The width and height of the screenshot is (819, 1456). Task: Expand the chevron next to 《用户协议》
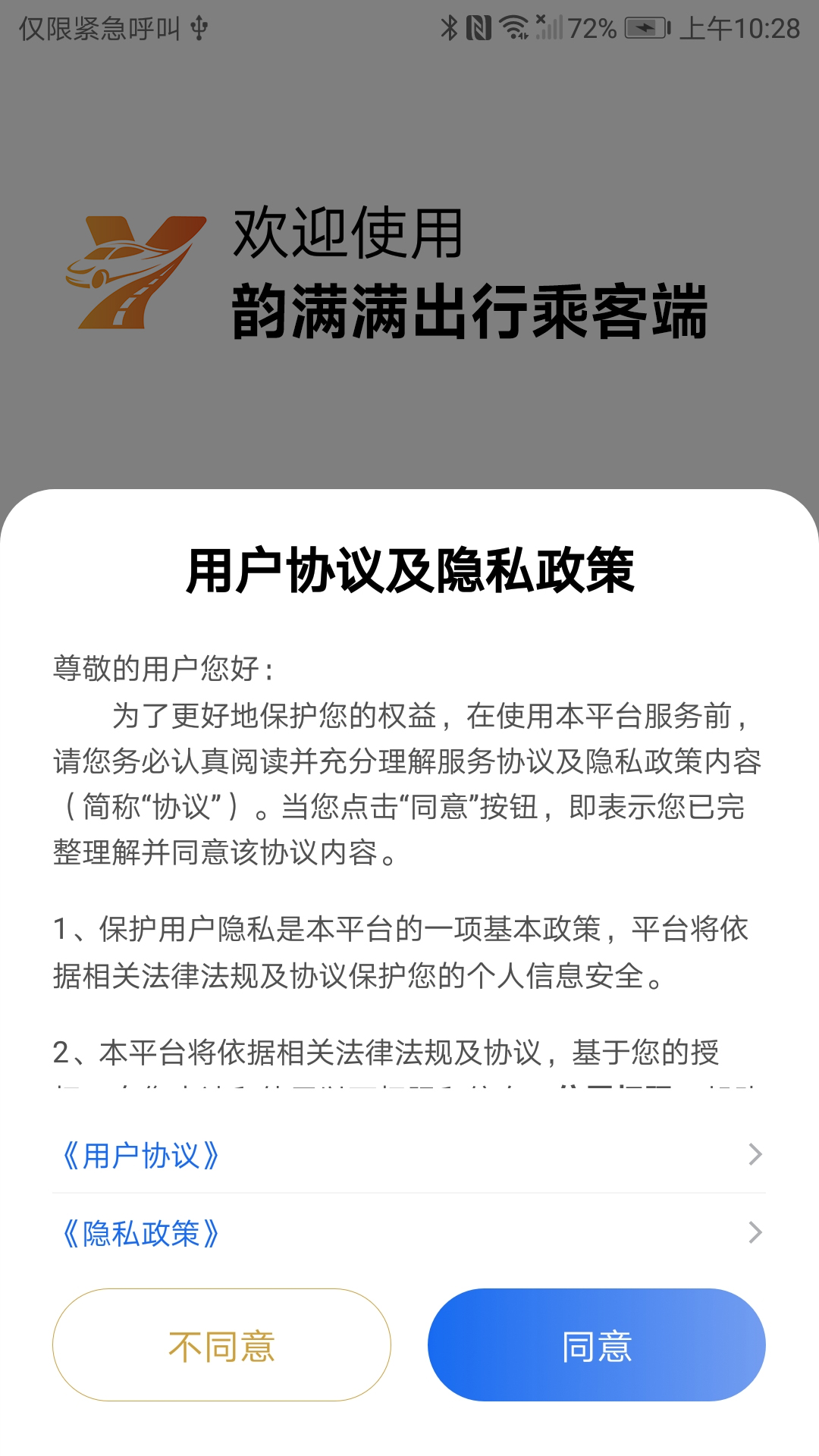(x=754, y=1155)
